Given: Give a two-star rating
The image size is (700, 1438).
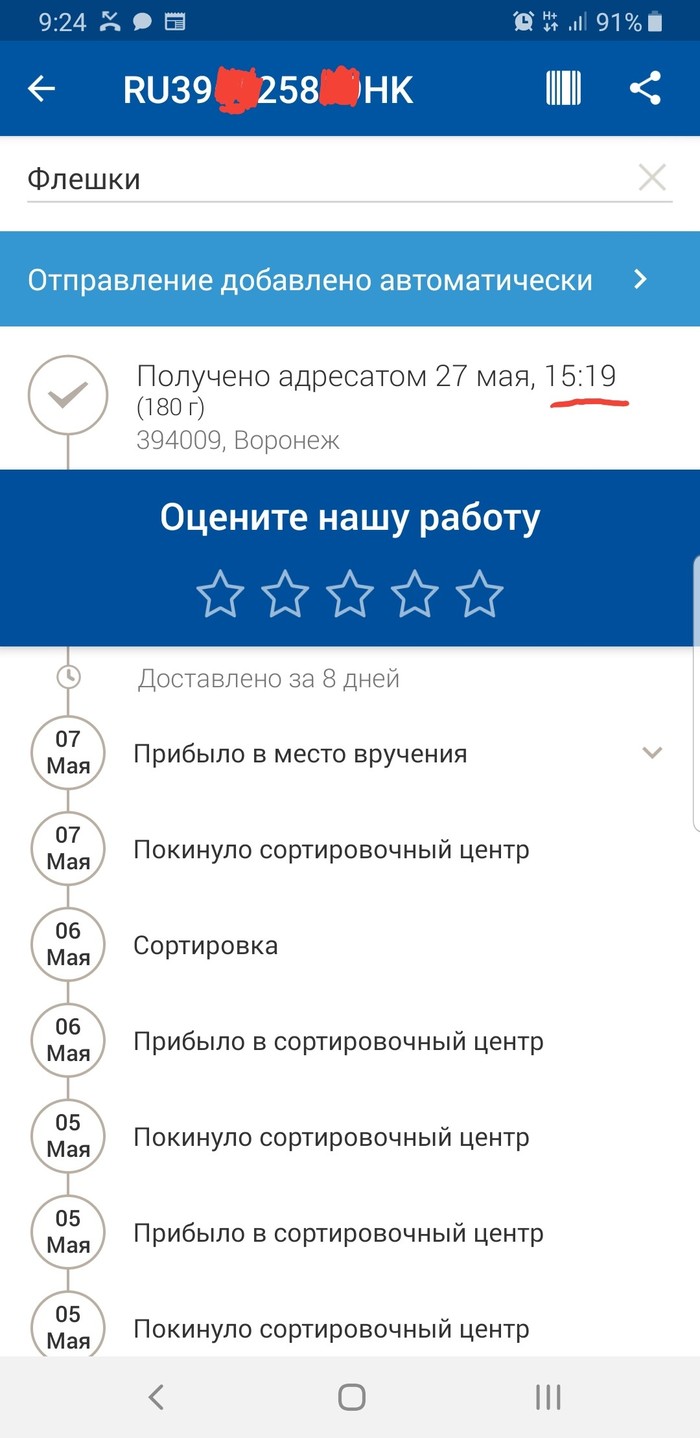Looking at the screenshot, I should (285, 594).
